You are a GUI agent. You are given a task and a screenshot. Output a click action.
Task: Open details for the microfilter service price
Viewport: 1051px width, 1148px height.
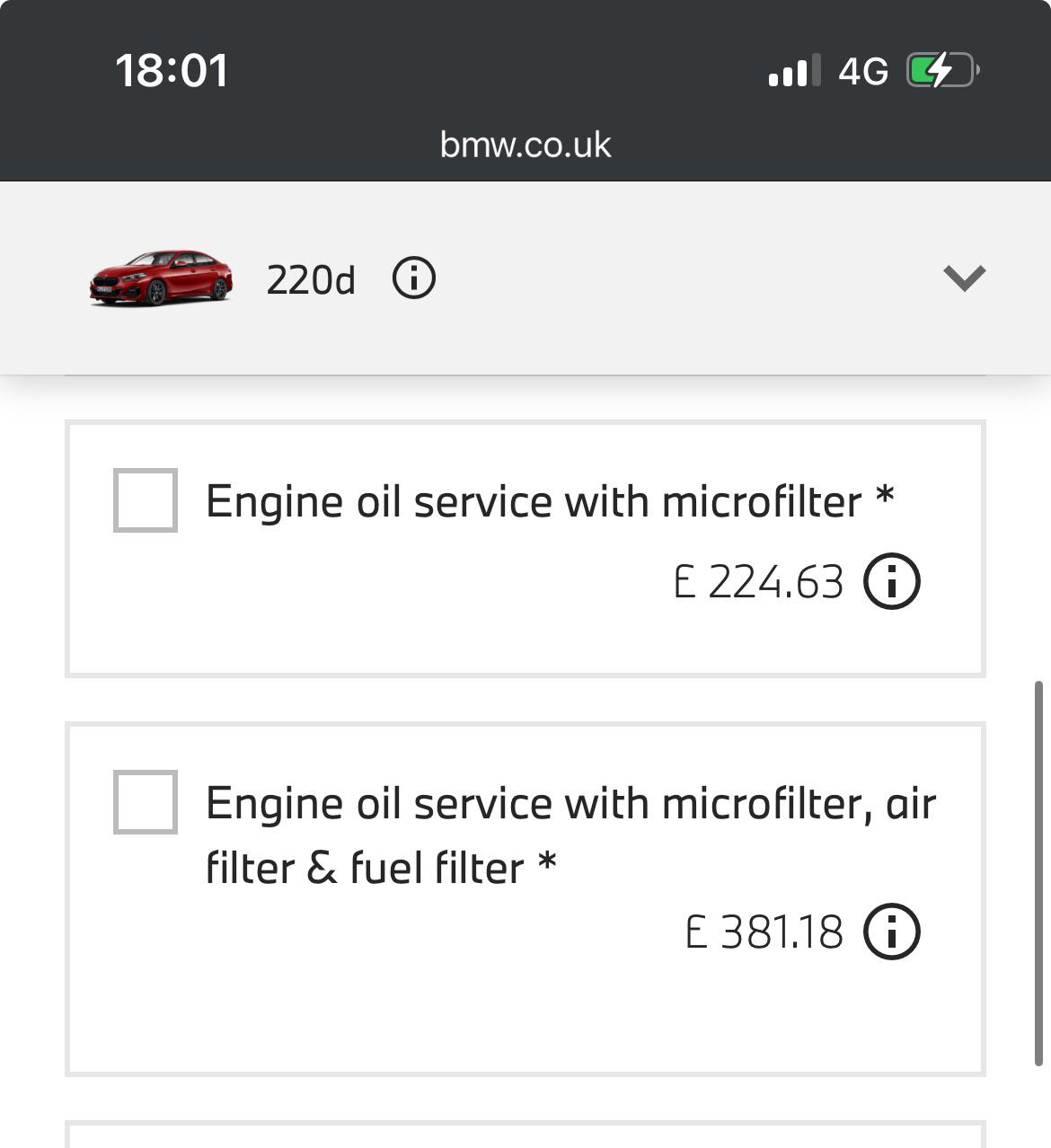pos(892,580)
